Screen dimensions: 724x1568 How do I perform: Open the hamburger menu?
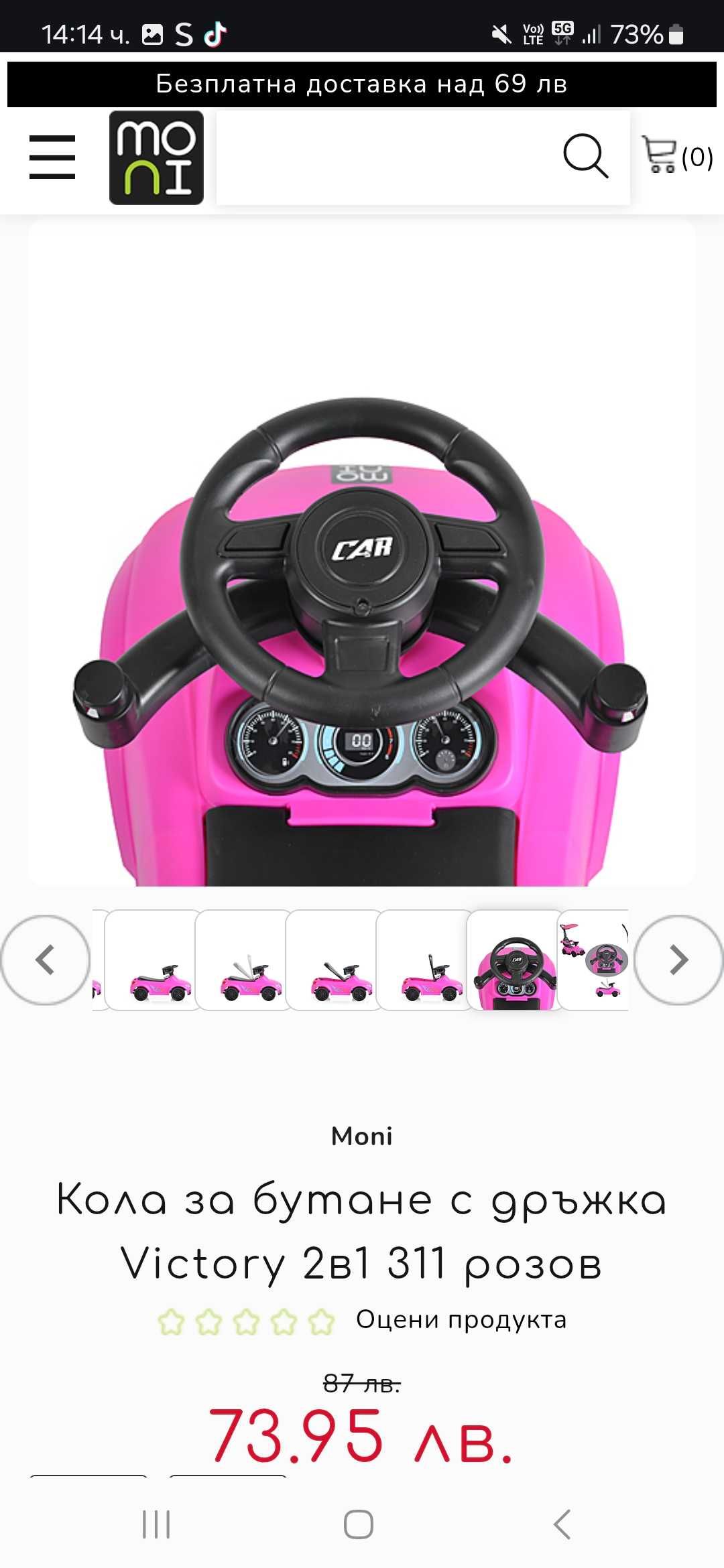coord(52,157)
